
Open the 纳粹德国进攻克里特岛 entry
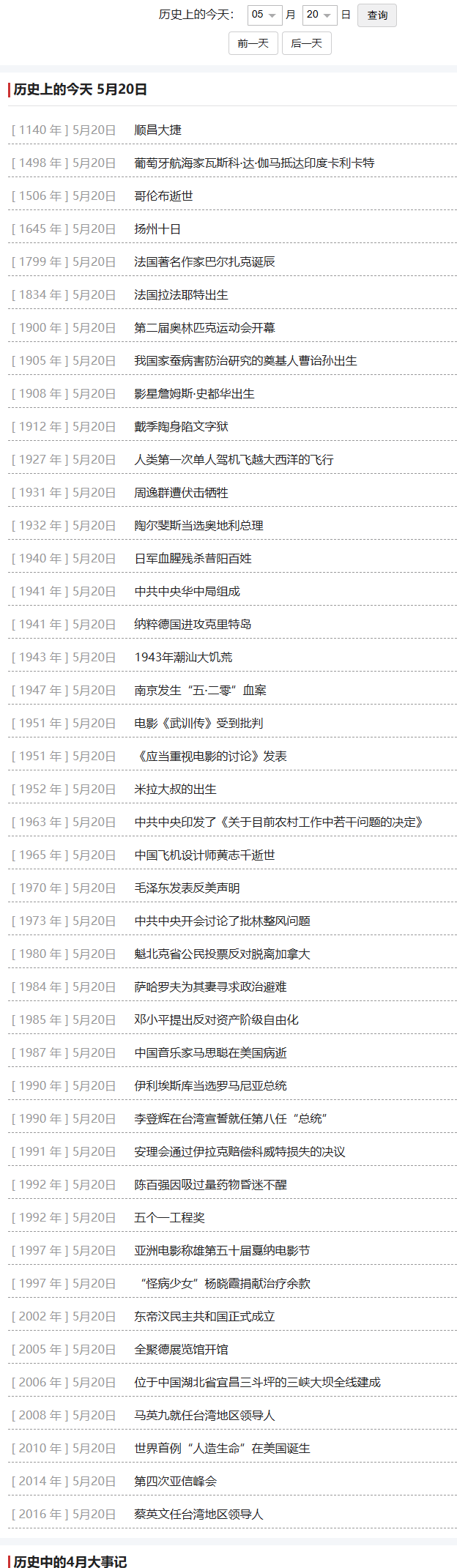point(193,624)
